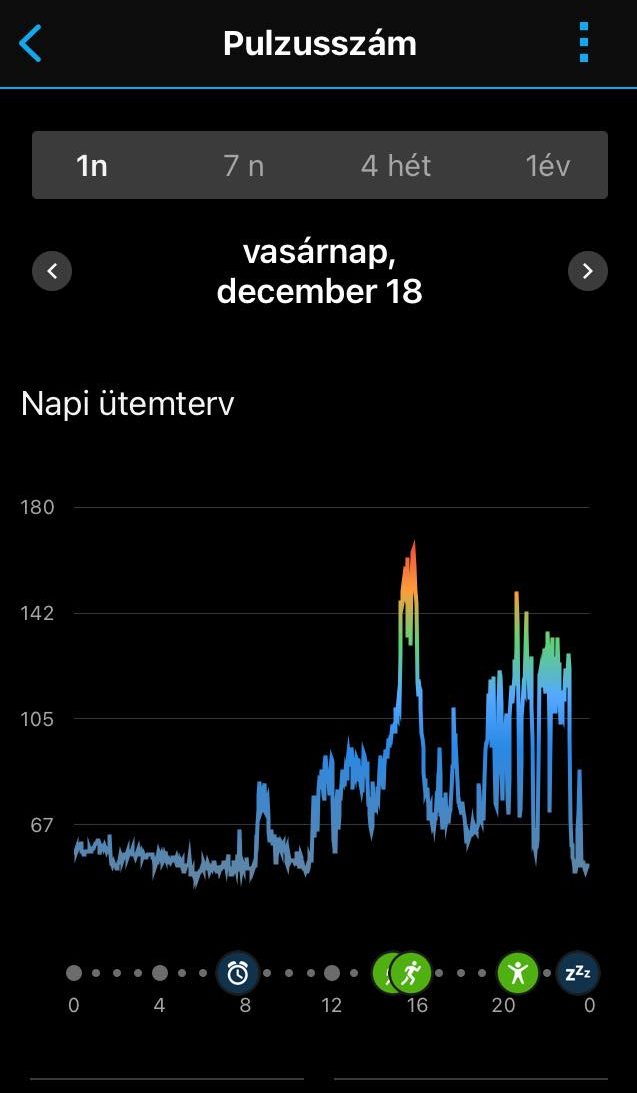Screen dimensions: 637x1093
Task: Open the three-dot overflow menu
Action: tap(584, 43)
